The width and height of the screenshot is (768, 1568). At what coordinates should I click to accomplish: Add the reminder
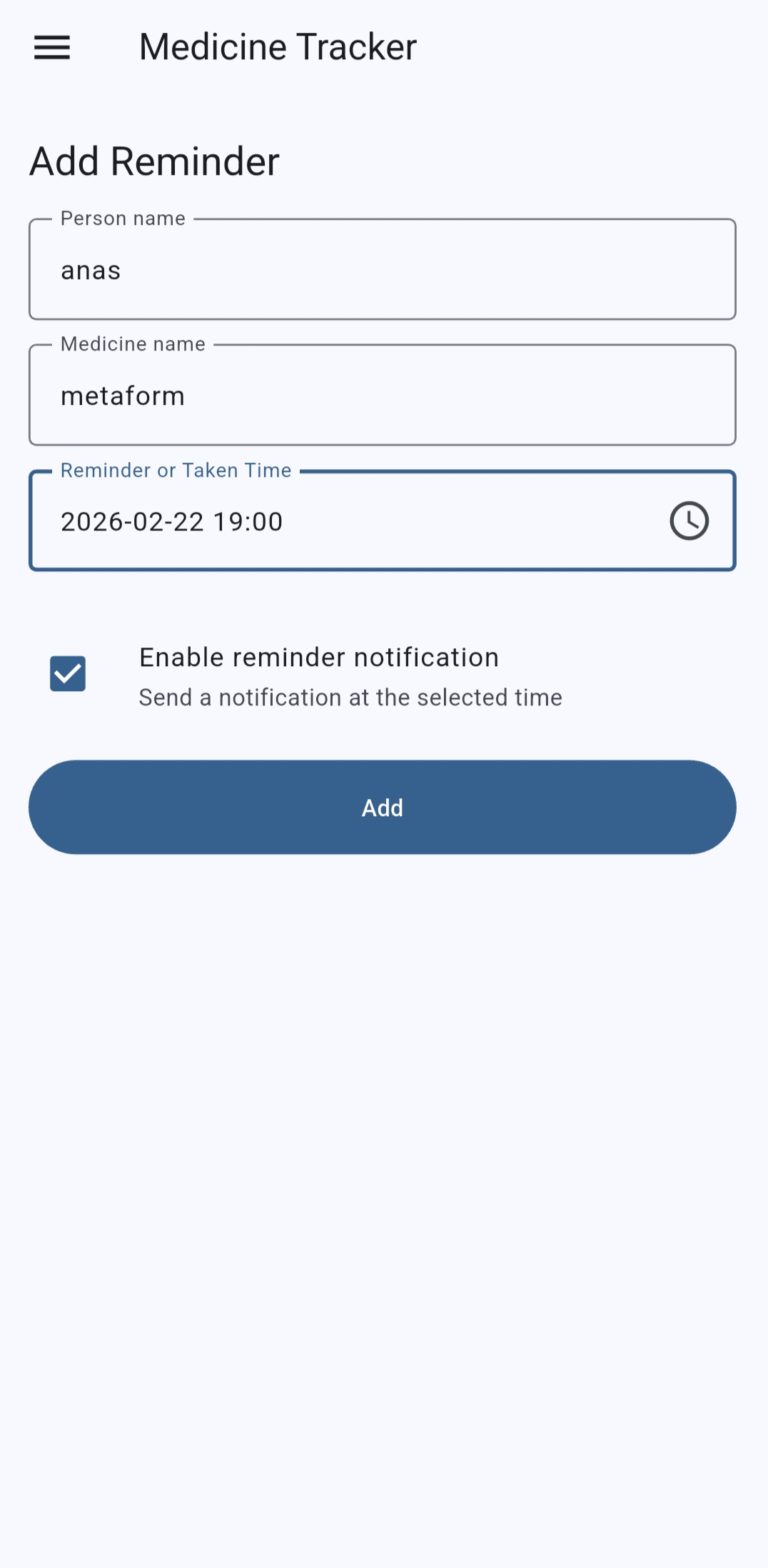(382, 807)
